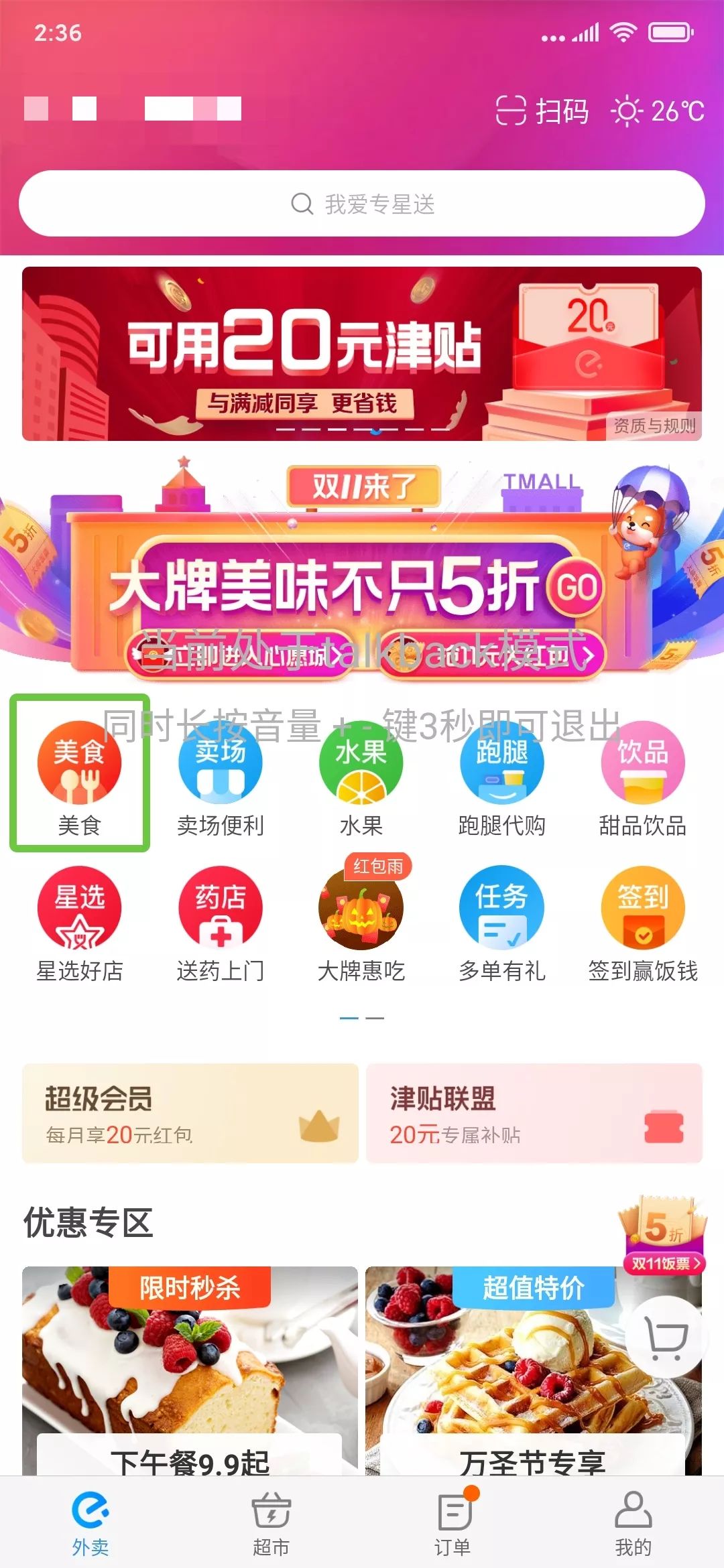
Task: Open 送药上门 pharmacy delivery
Action: (220, 923)
